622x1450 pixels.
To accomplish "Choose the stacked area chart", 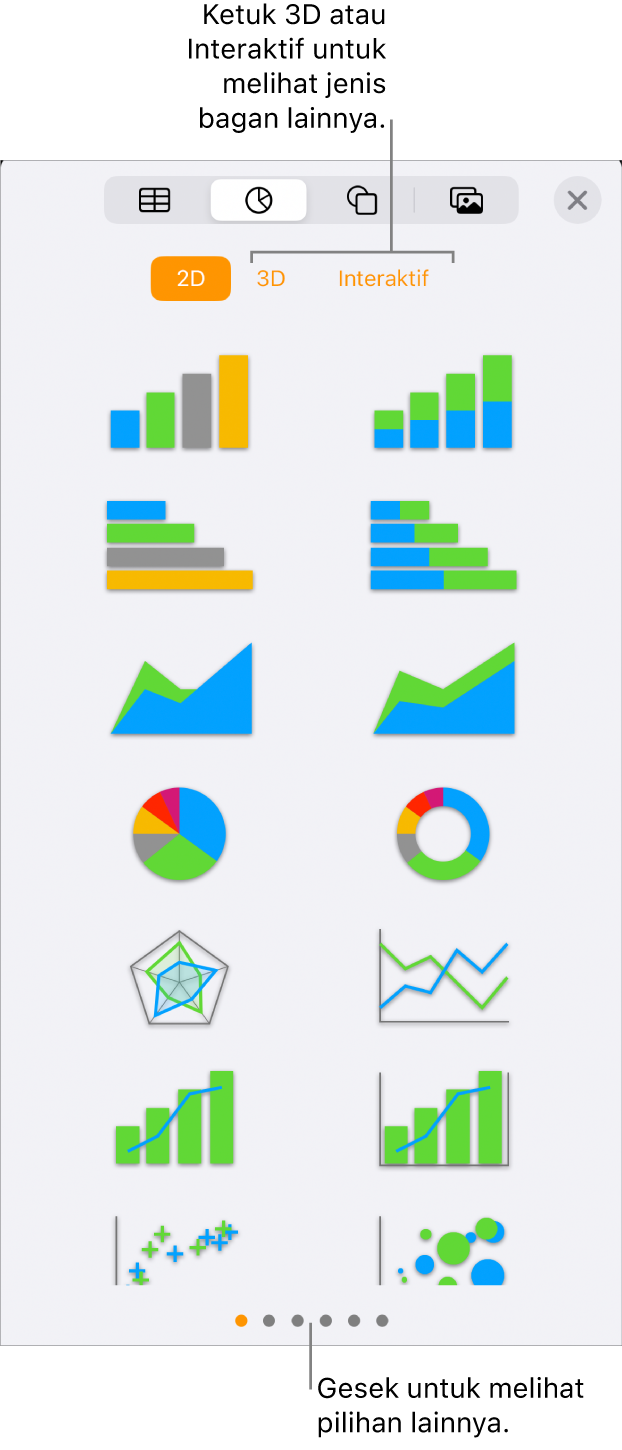I will [x=444, y=690].
